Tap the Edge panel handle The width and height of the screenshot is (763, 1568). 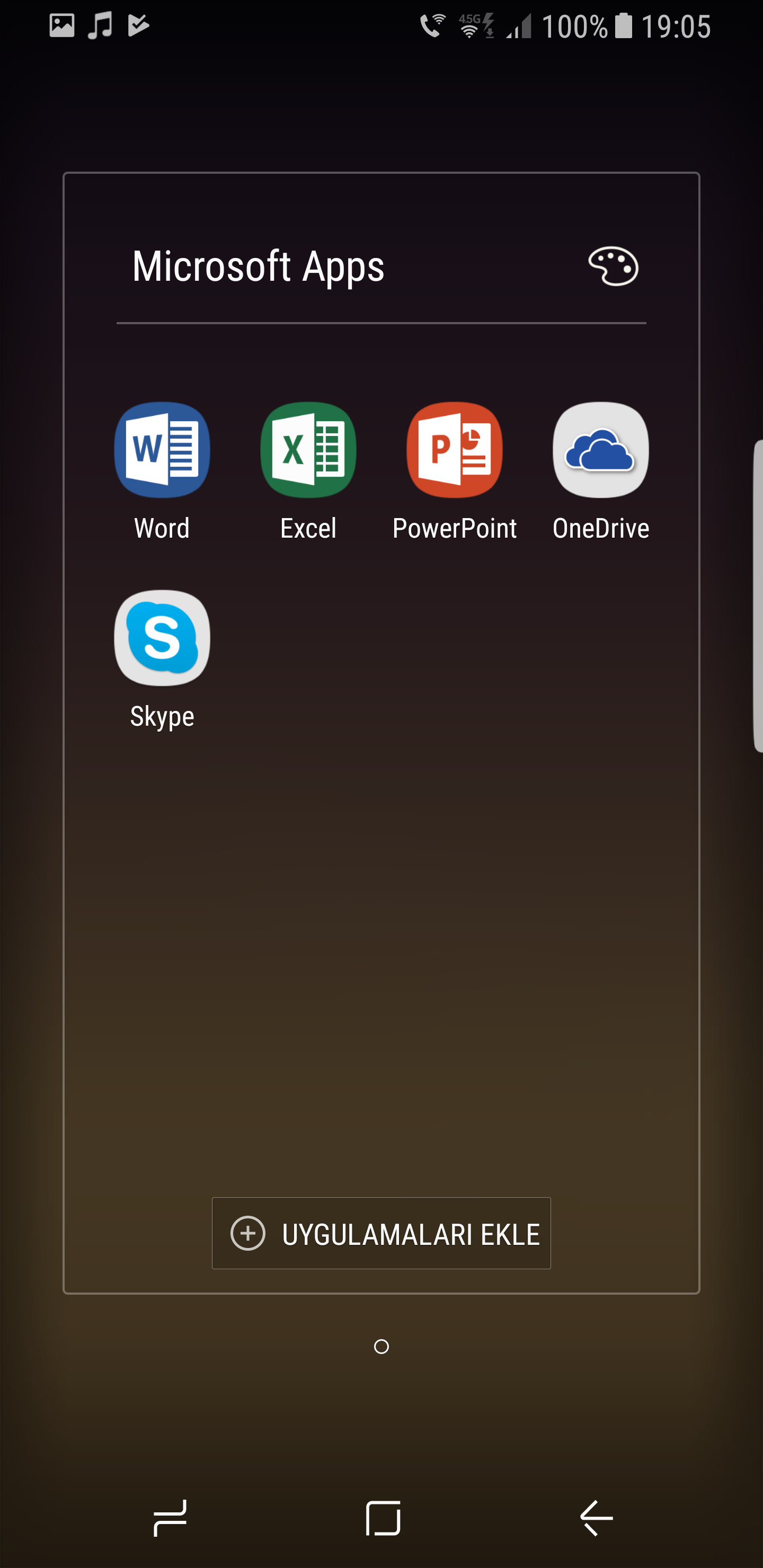pos(758,596)
